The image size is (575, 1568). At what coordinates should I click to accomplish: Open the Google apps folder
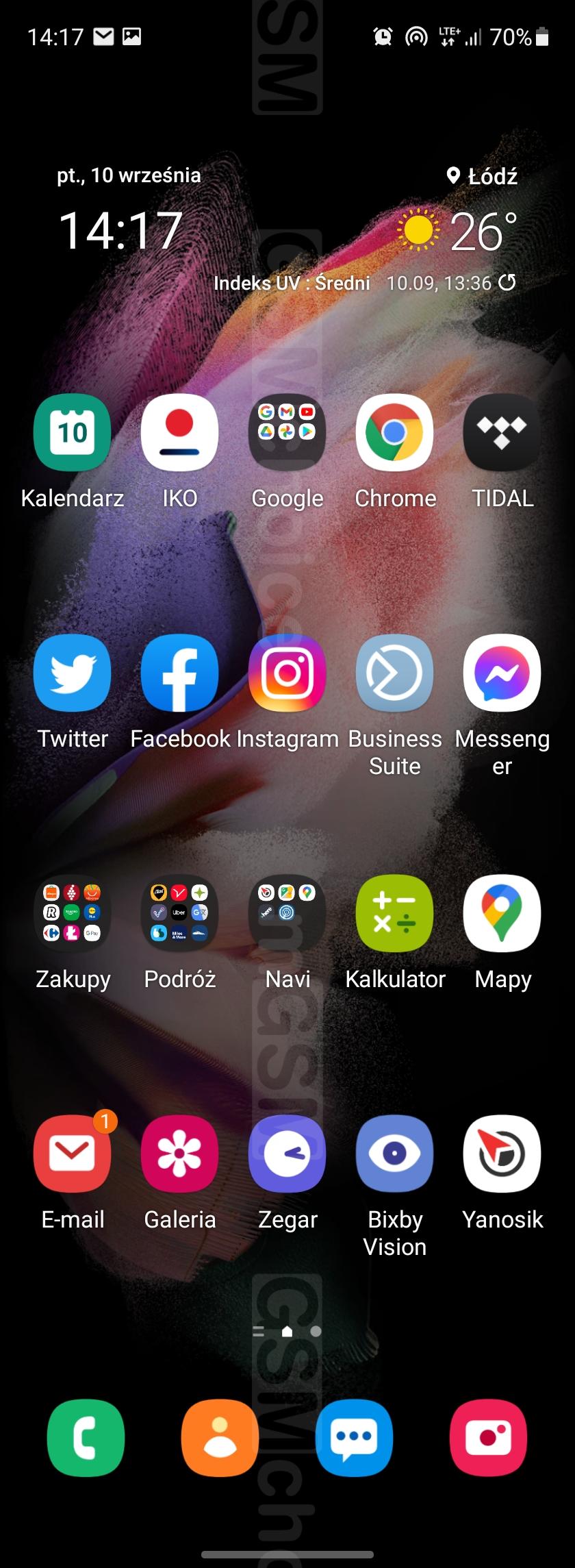point(287,433)
